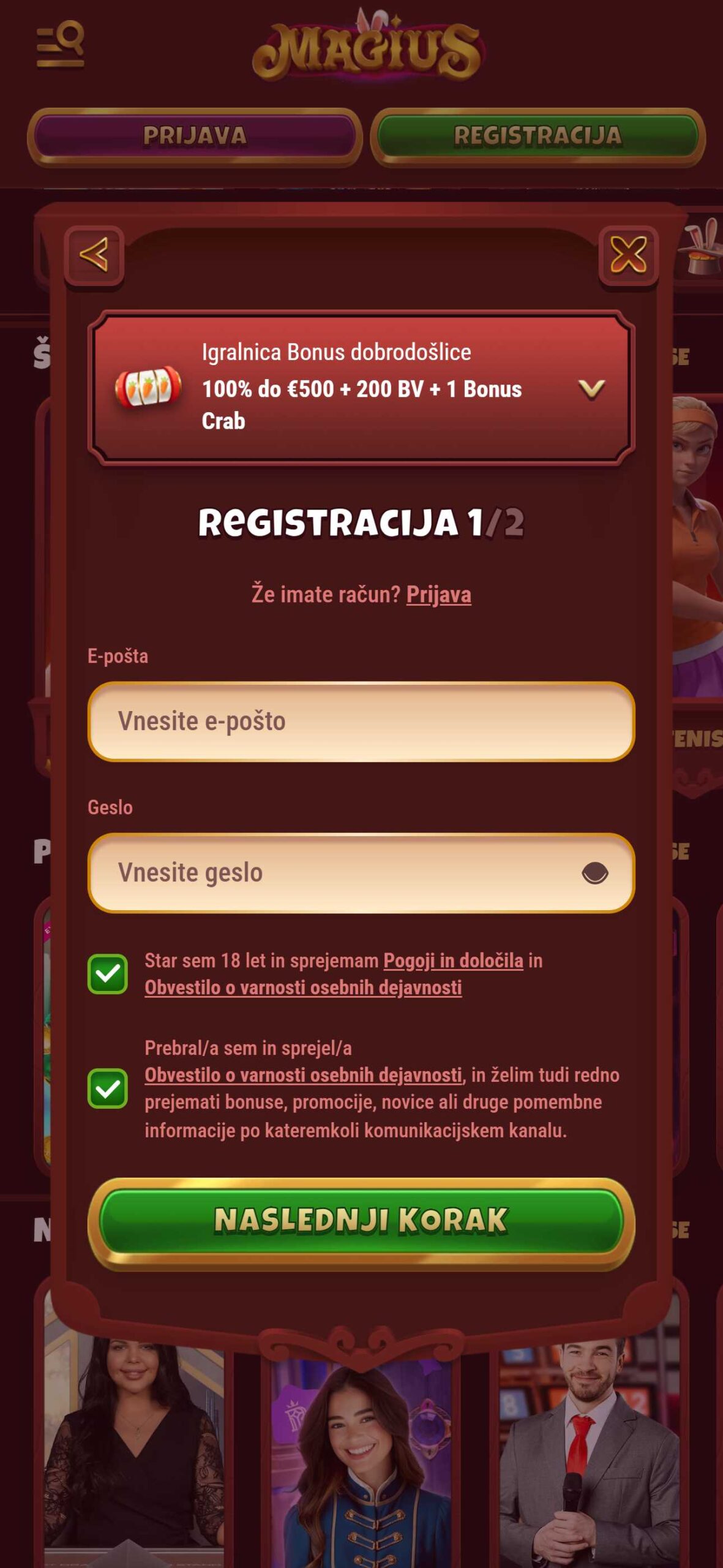Image resolution: width=723 pixels, height=1568 pixels.
Task: Tap the Registracija button at top
Action: [538, 136]
